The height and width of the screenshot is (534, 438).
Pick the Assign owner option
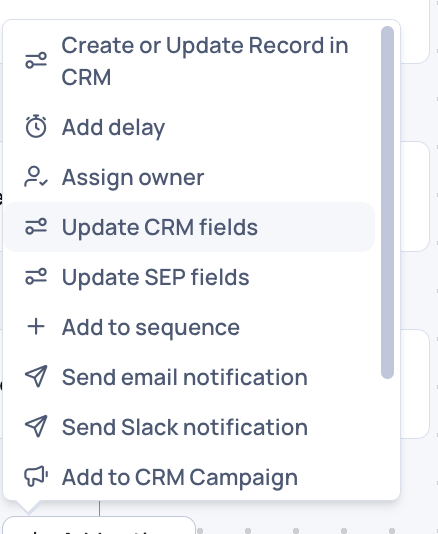(189, 177)
